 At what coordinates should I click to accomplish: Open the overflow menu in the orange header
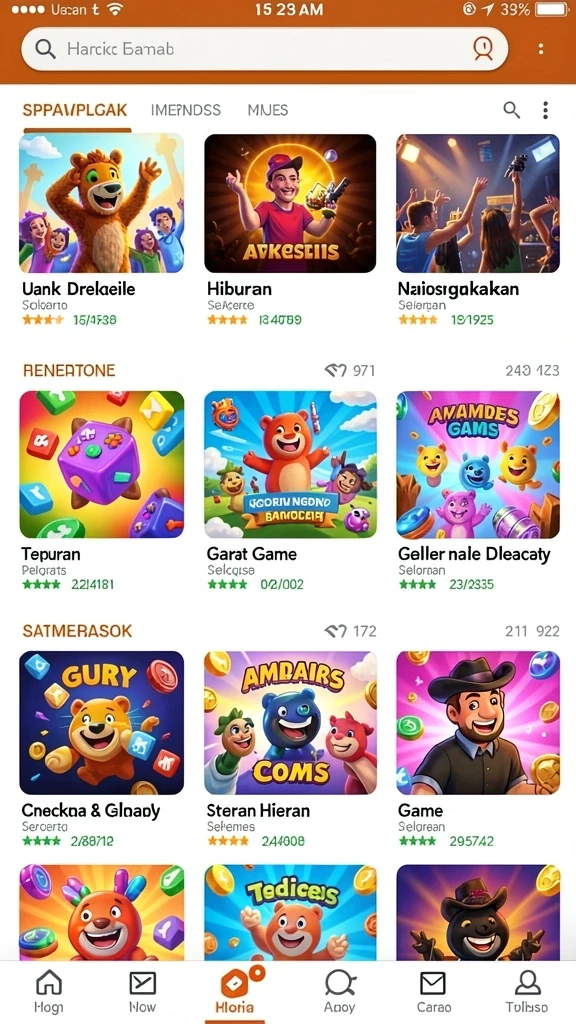[x=541, y=49]
